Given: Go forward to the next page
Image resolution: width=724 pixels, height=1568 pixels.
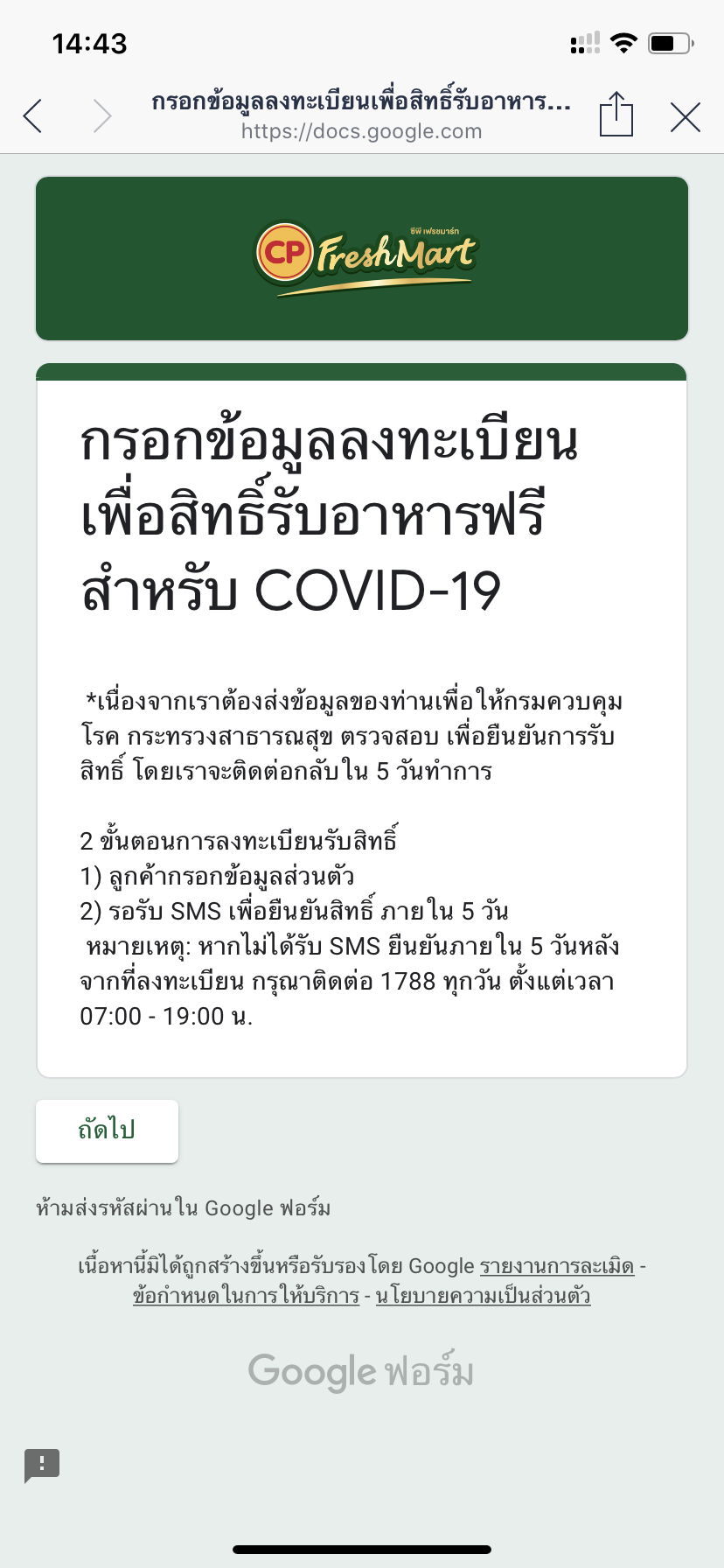Looking at the screenshot, I should (102, 115).
